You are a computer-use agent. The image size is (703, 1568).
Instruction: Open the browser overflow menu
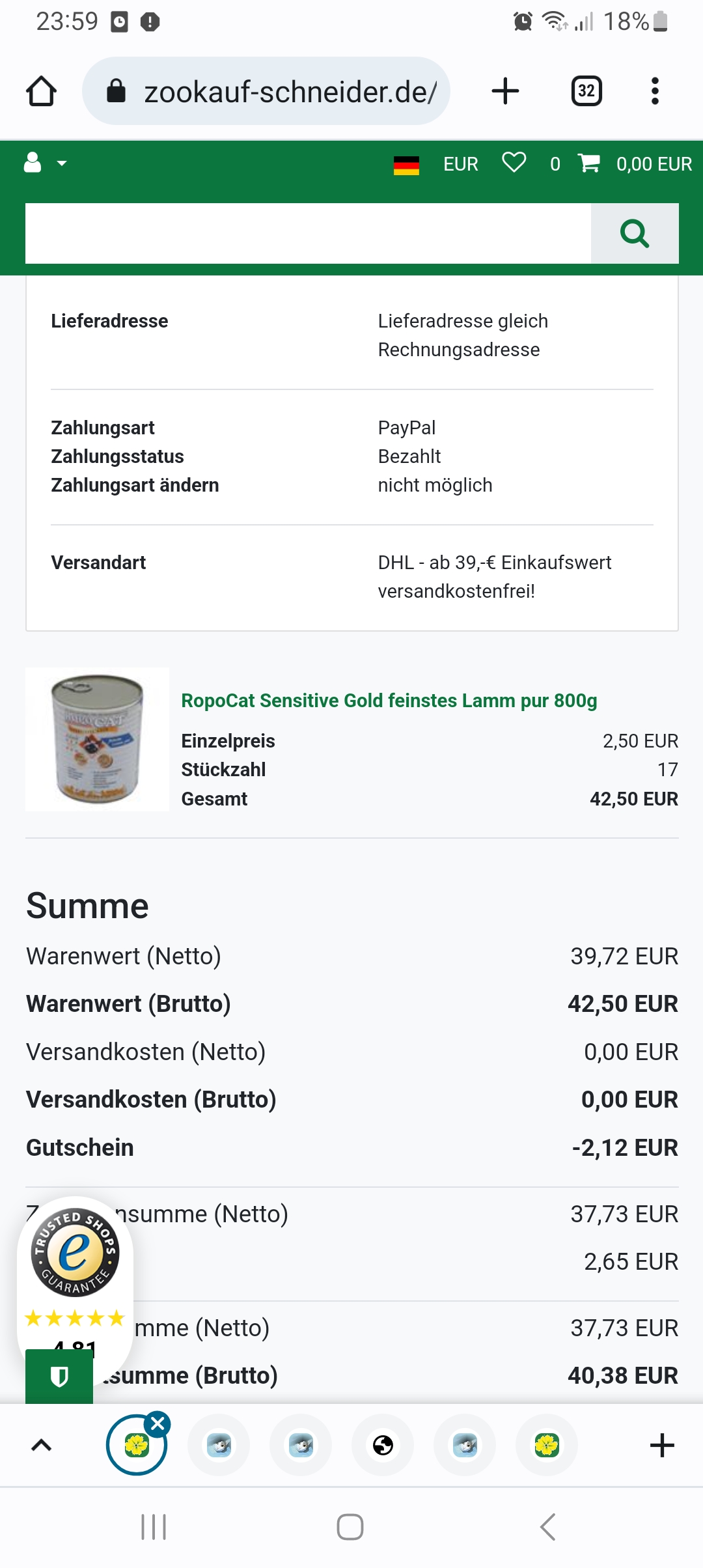tap(655, 91)
